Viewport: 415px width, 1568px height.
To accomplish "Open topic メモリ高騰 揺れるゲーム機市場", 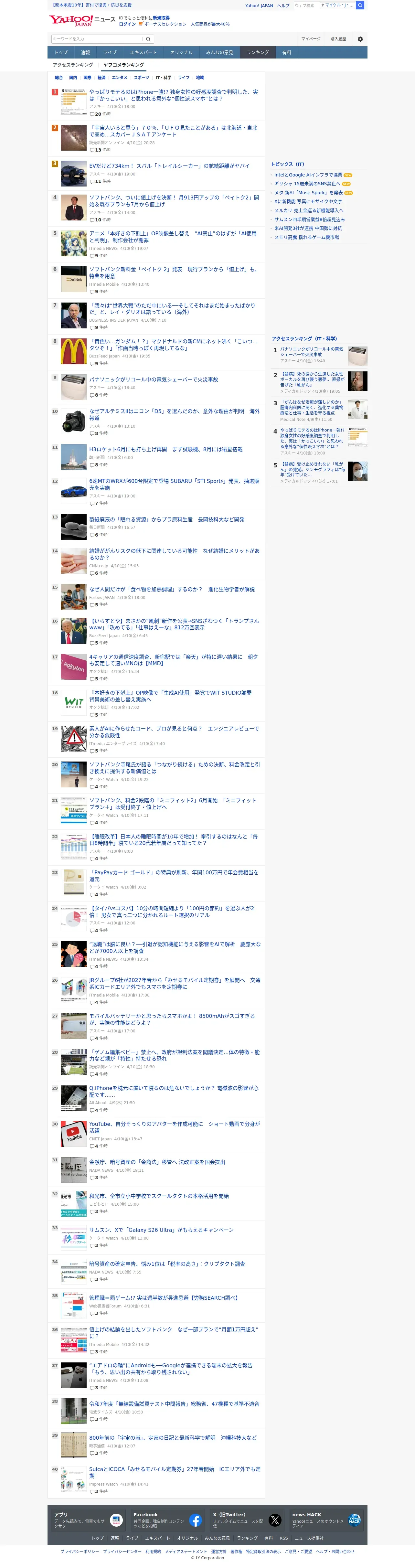I will pyautogui.click(x=307, y=237).
